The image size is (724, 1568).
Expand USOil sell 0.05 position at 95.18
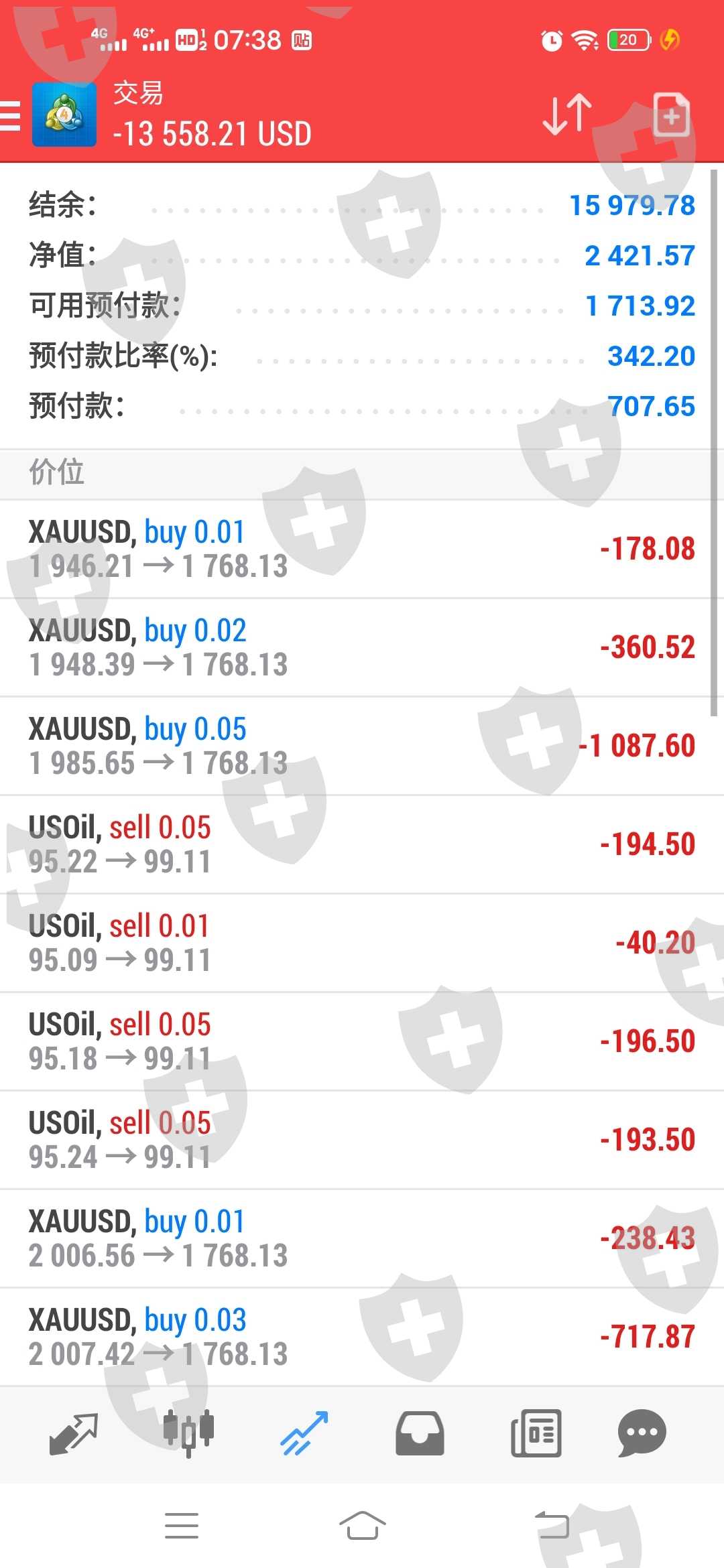click(362, 1041)
